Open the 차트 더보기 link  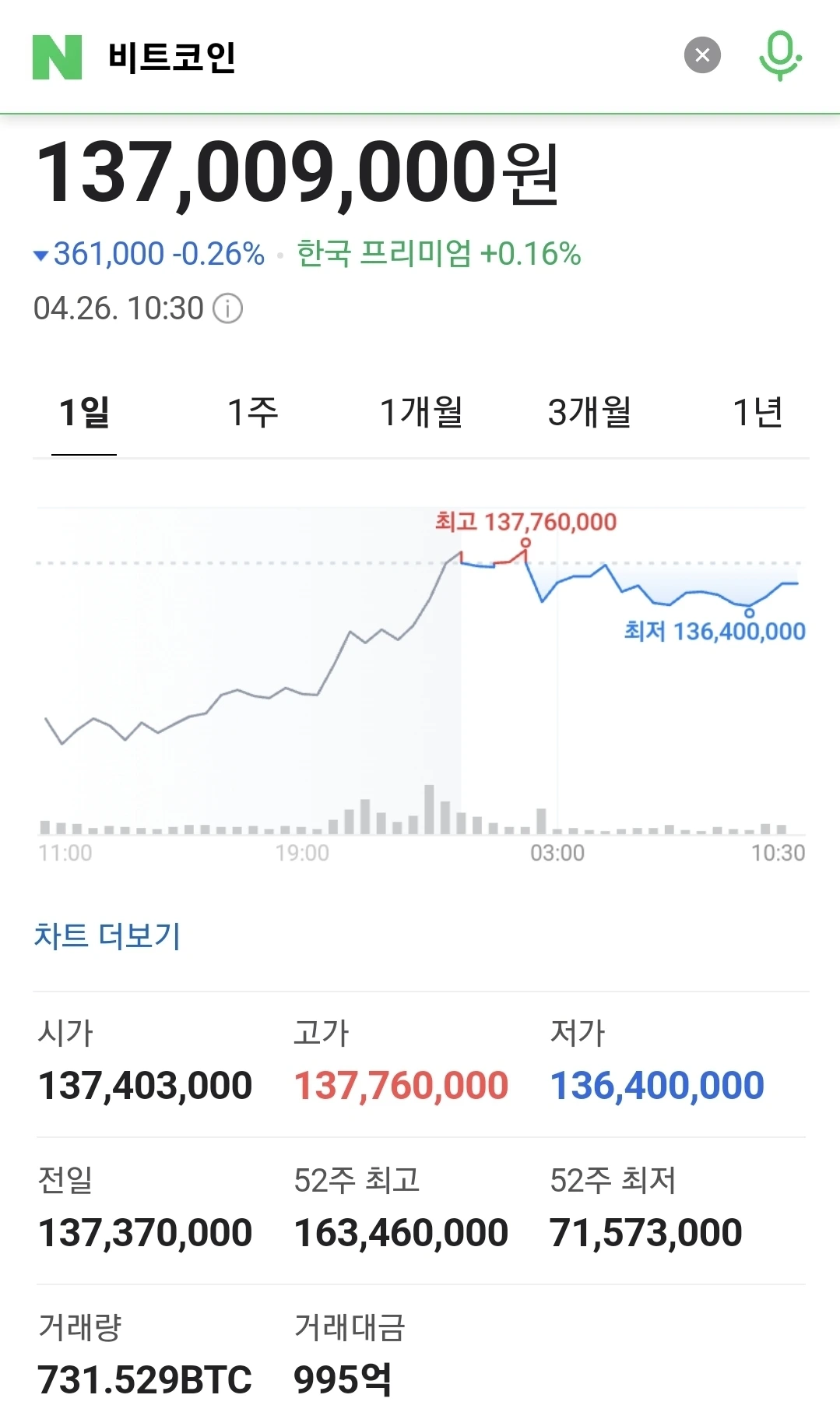[x=107, y=935]
